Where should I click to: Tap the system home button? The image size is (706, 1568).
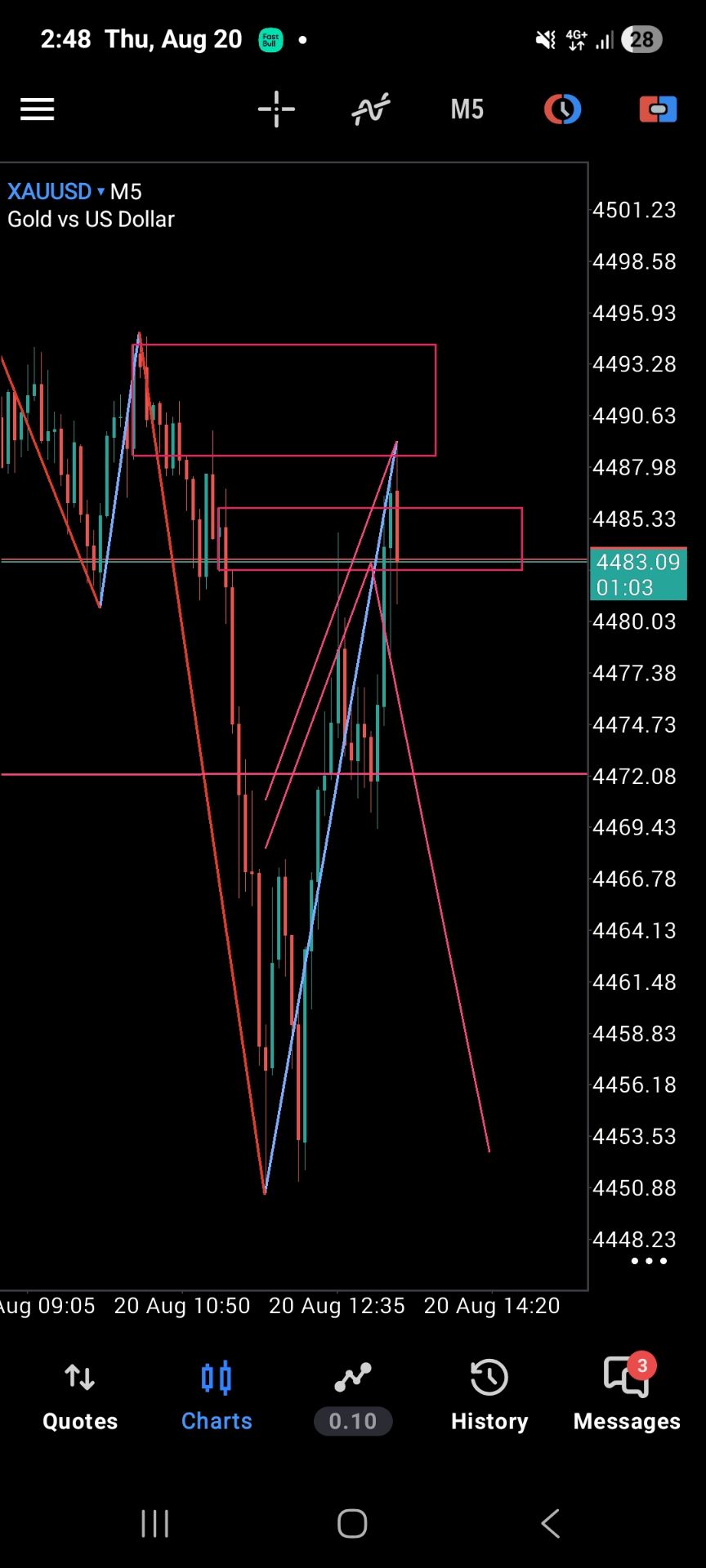(352, 1524)
